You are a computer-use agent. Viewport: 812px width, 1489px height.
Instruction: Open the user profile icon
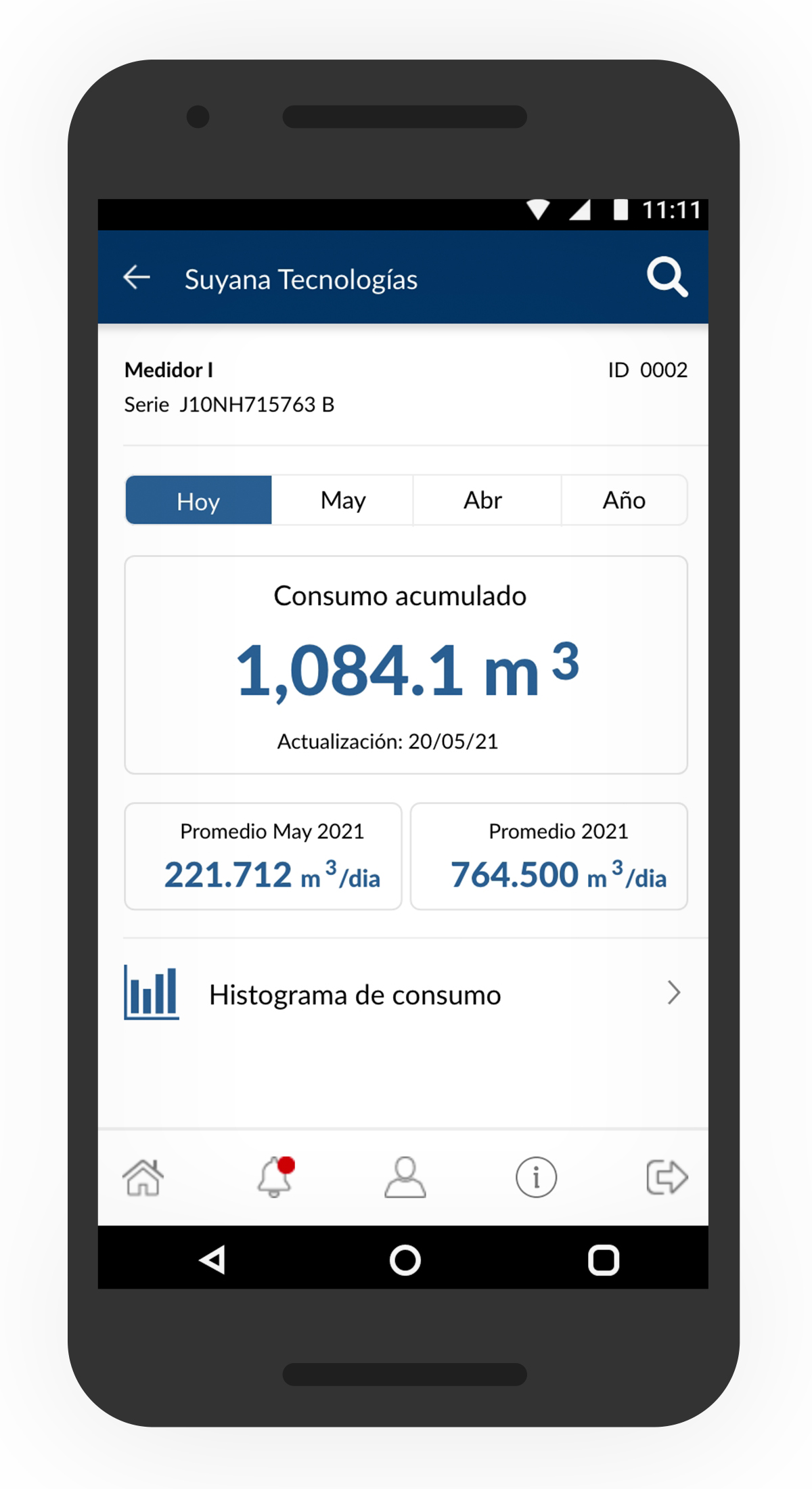405,1178
